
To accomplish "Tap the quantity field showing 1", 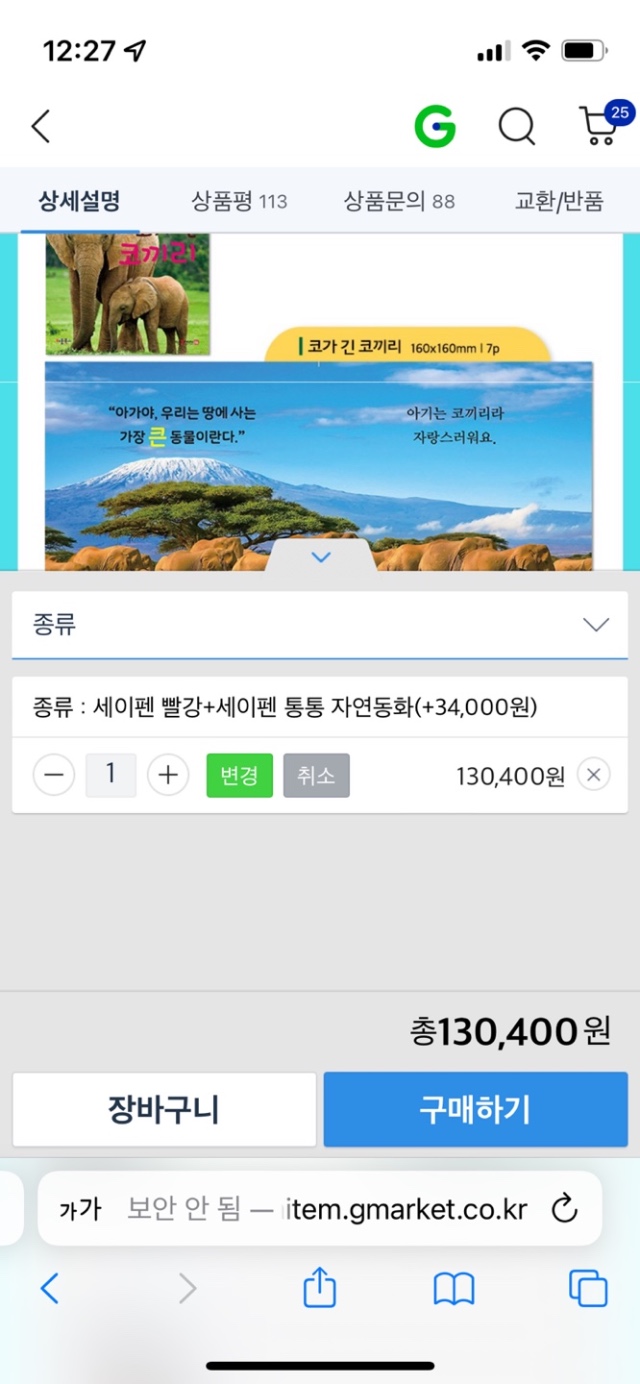I will (x=111, y=775).
